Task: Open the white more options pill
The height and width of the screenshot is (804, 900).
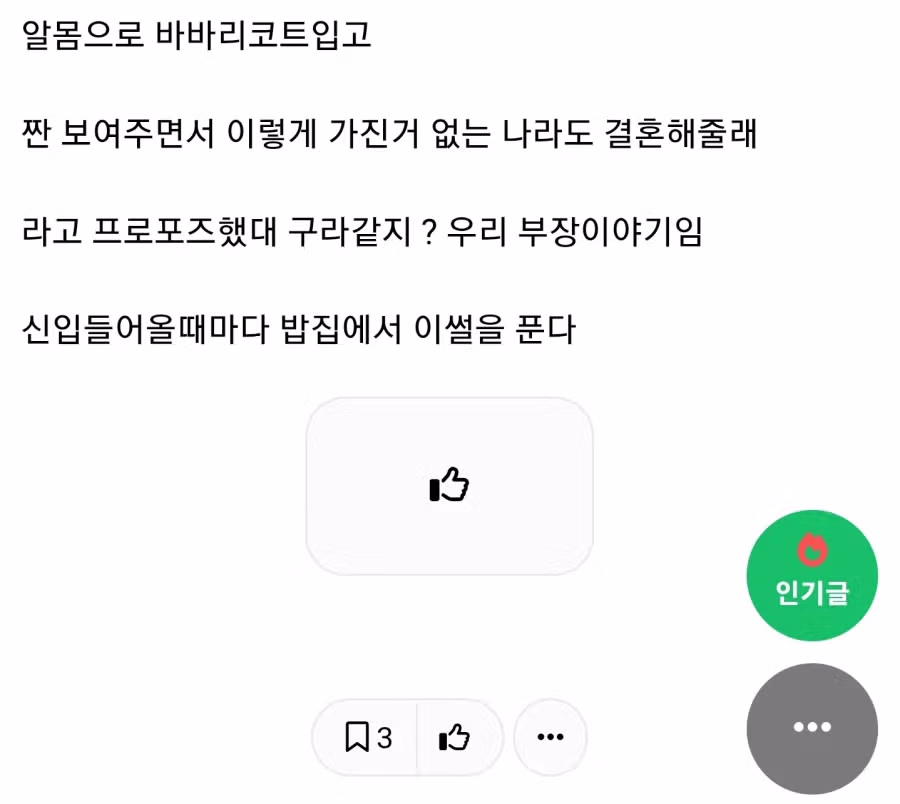Action: coord(550,738)
